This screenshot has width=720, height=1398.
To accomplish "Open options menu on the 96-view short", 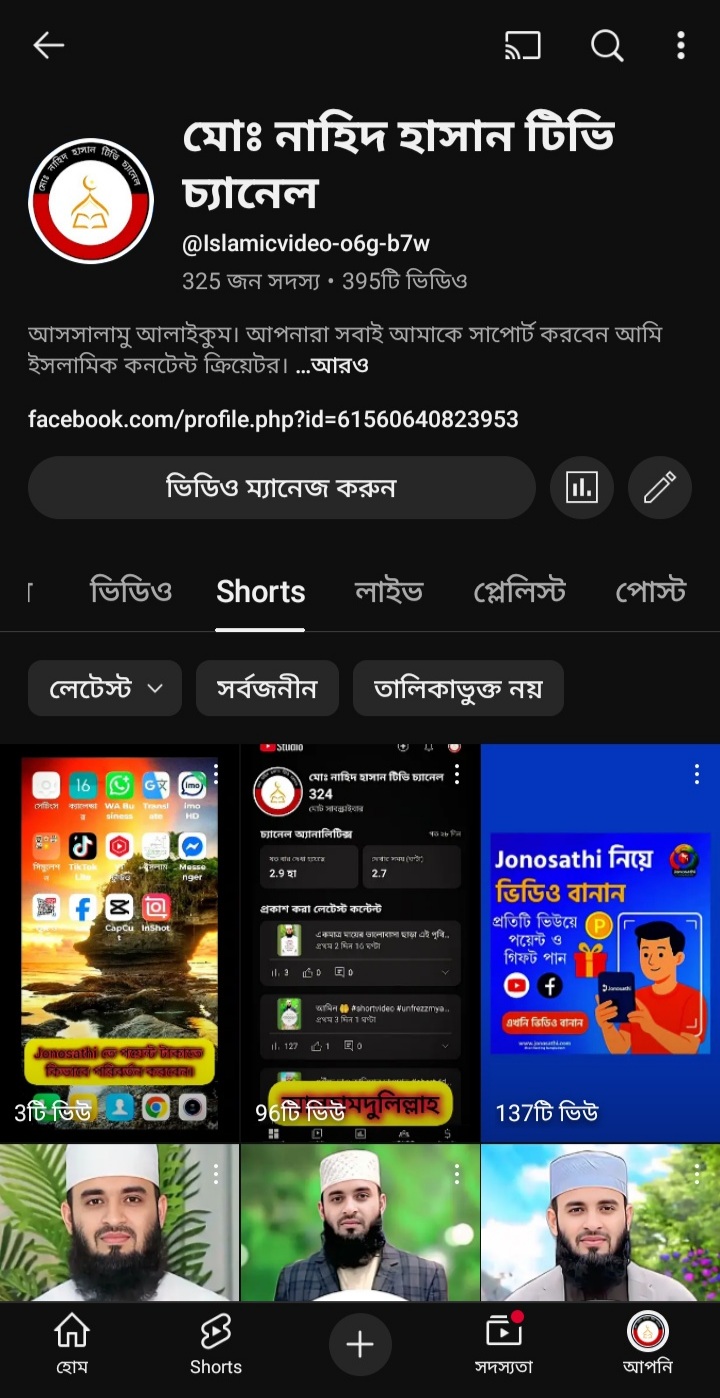I will coord(457,774).
